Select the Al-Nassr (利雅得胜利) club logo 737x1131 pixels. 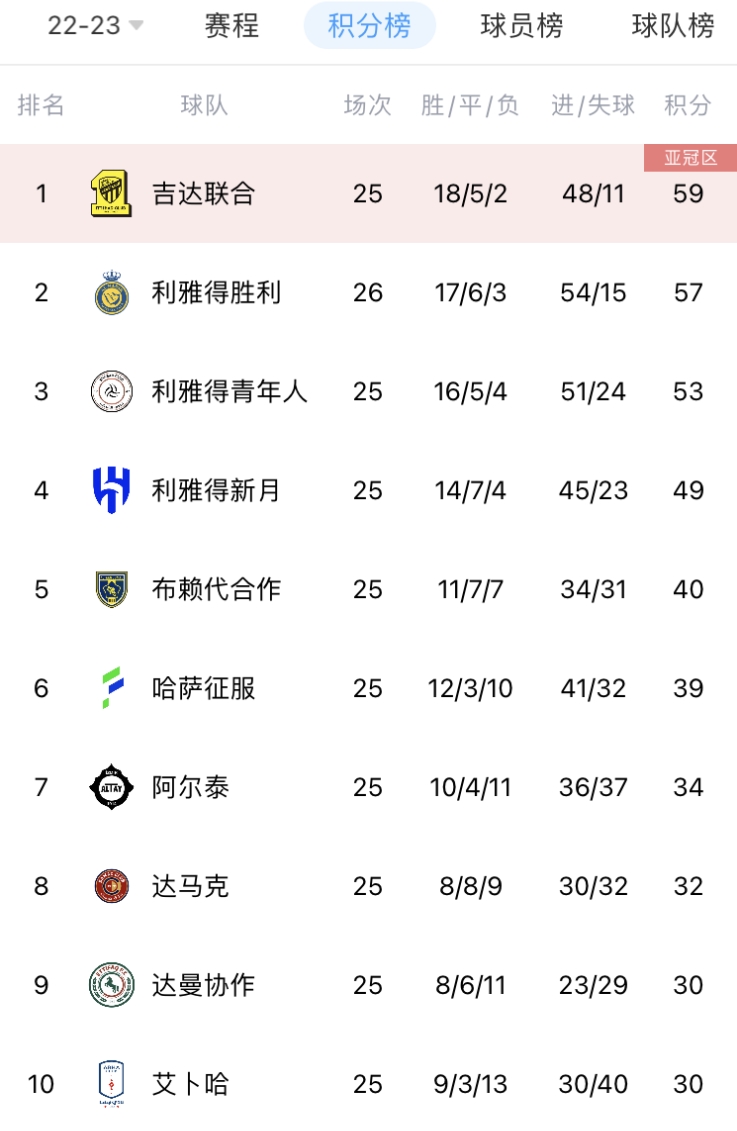point(112,292)
